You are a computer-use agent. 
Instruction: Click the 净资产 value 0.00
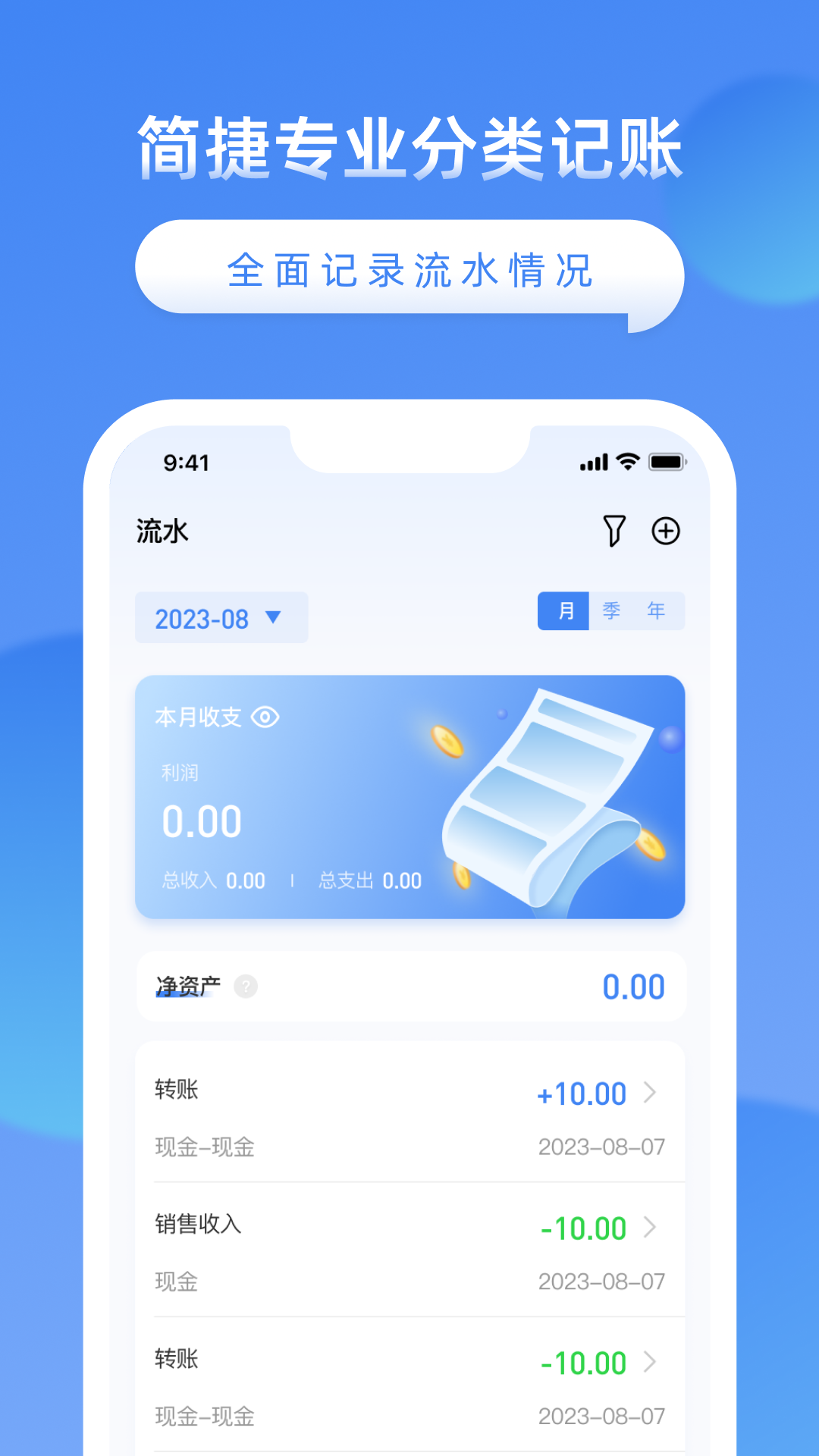[635, 986]
